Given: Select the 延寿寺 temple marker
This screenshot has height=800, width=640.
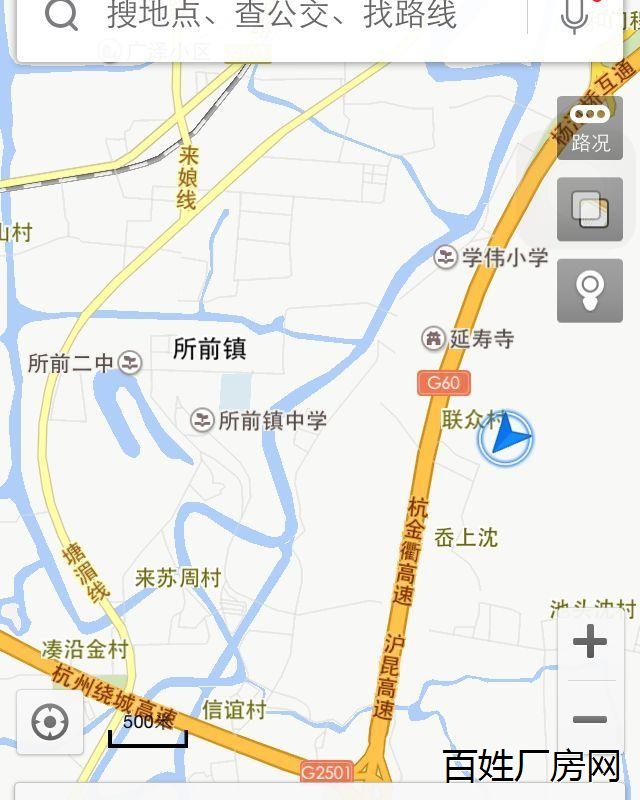Looking at the screenshot, I should 433,338.
